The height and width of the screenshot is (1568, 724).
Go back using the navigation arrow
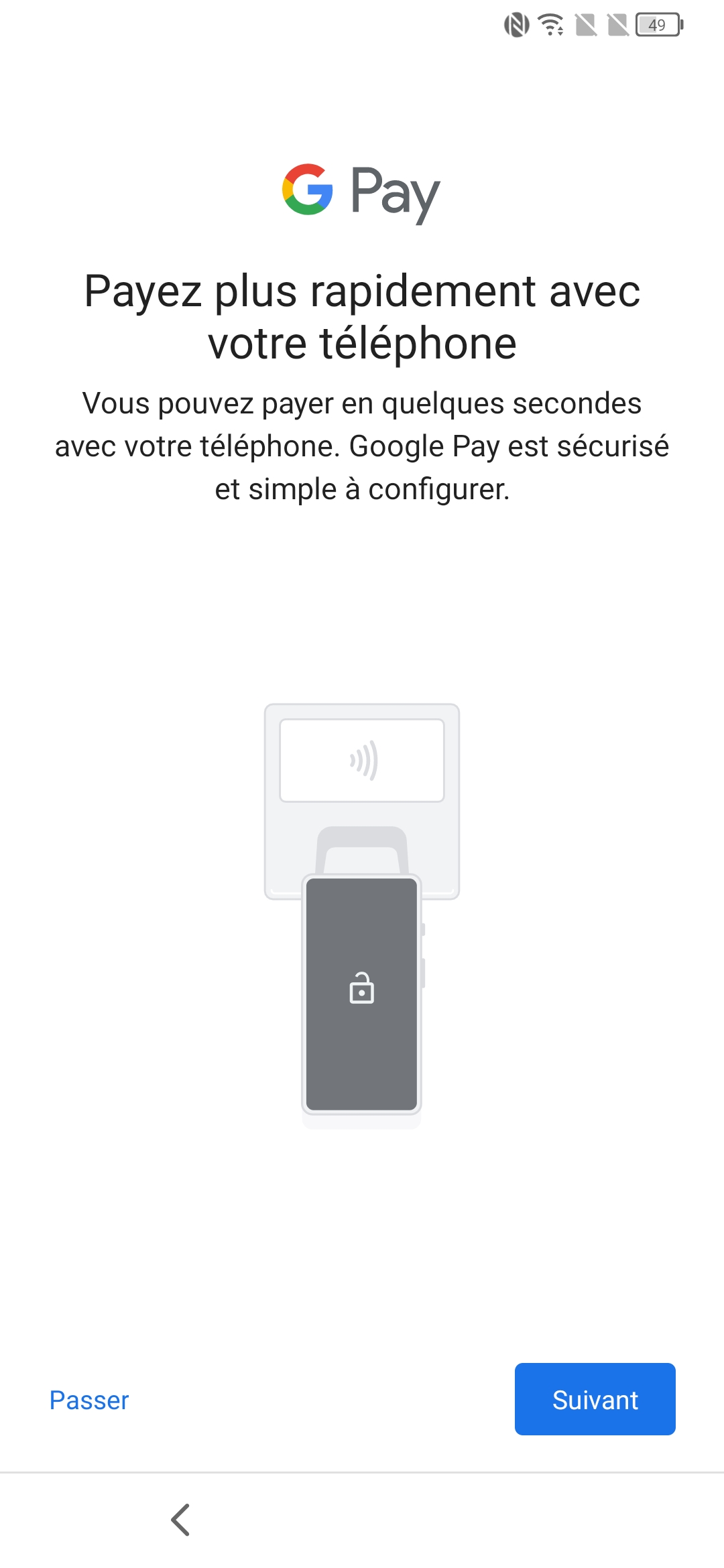[x=180, y=1520]
